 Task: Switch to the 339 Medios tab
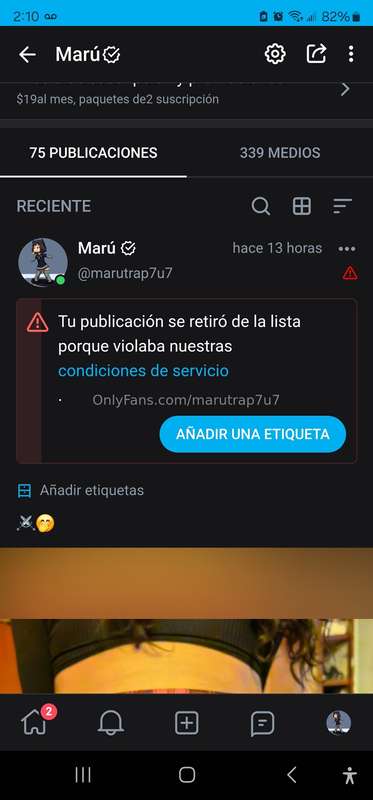click(x=280, y=153)
